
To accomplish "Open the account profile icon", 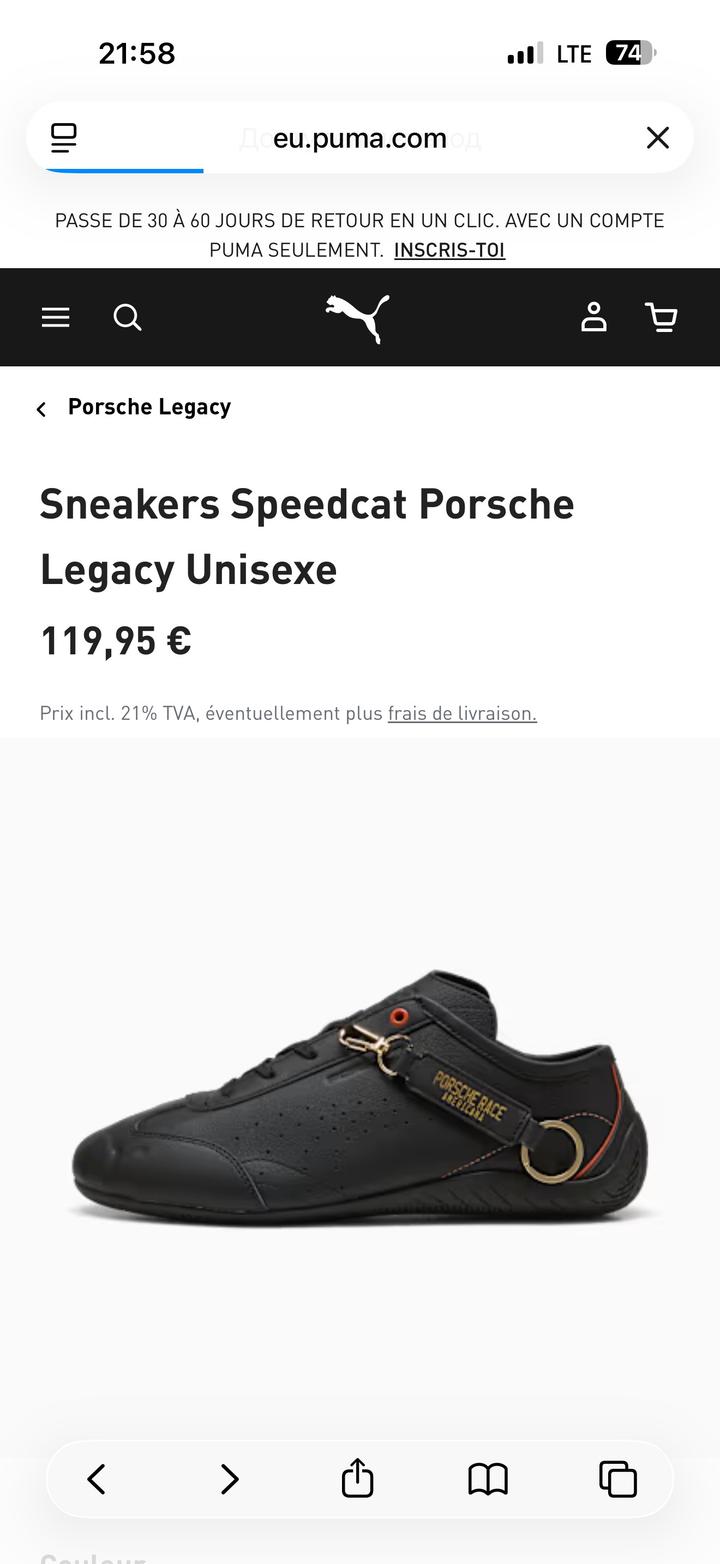I will (x=594, y=317).
